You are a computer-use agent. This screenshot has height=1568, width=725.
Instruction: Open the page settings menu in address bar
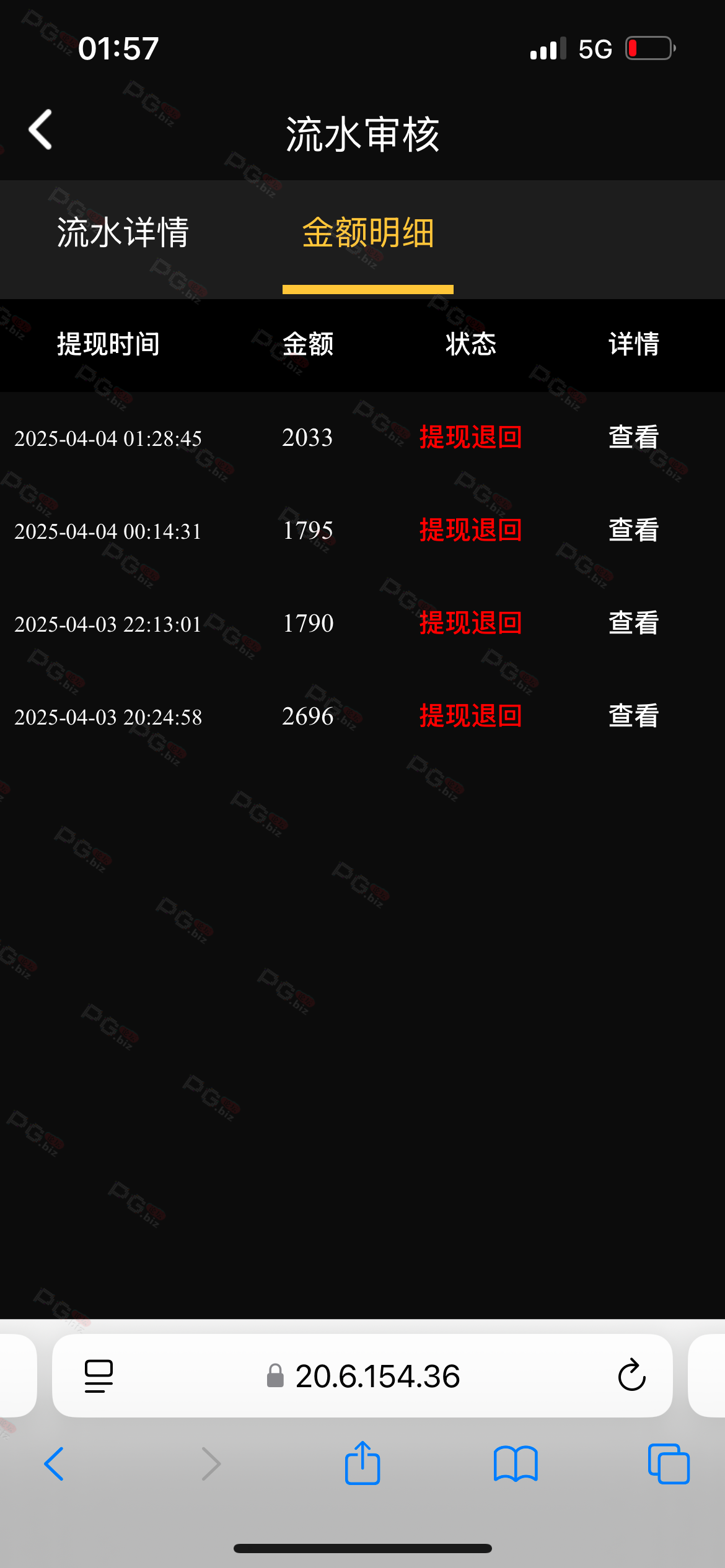click(x=99, y=1376)
